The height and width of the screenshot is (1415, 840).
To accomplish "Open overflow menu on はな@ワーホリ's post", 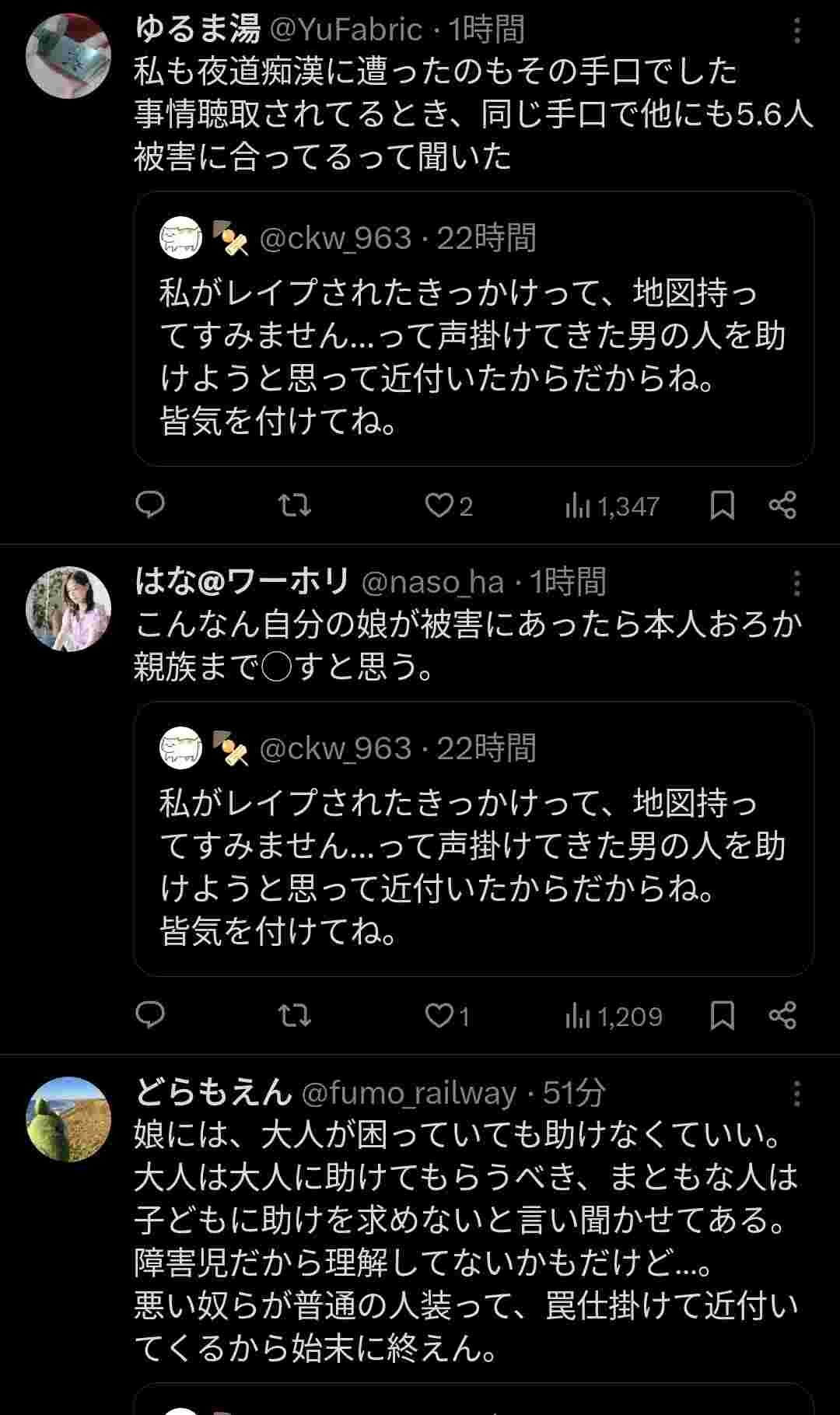I will pos(796,583).
